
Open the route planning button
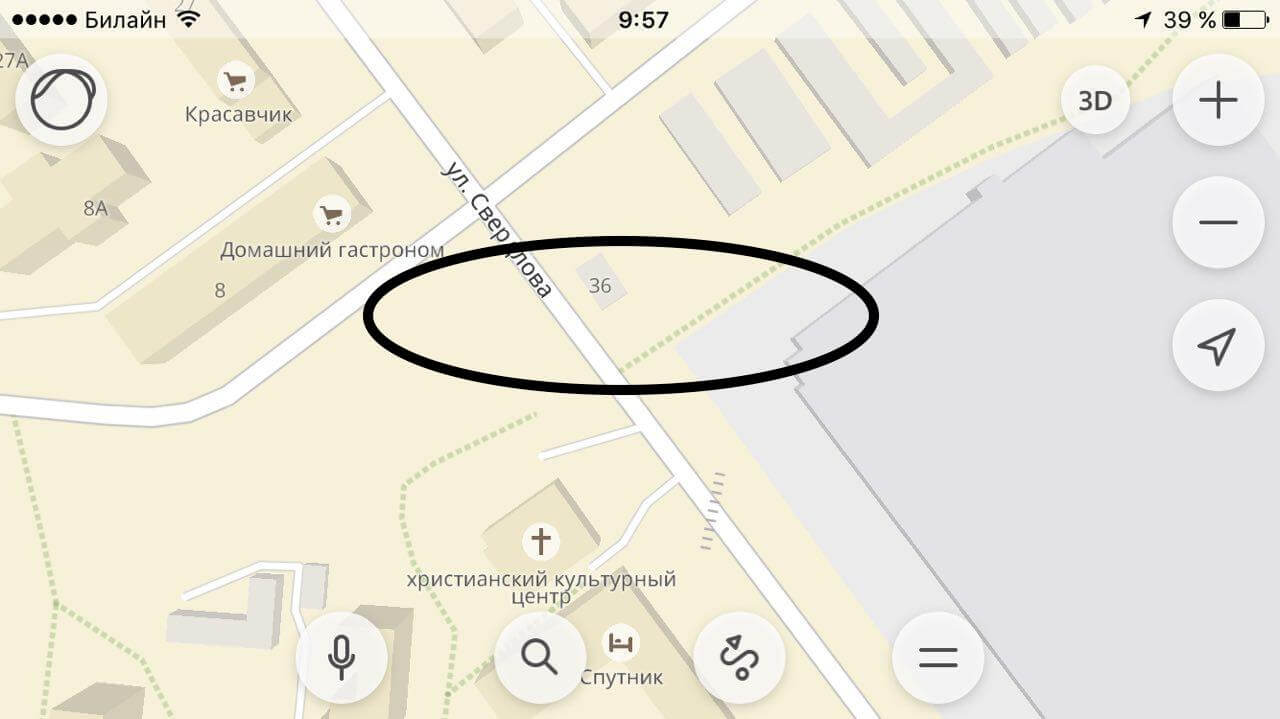pyautogui.click(x=739, y=657)
